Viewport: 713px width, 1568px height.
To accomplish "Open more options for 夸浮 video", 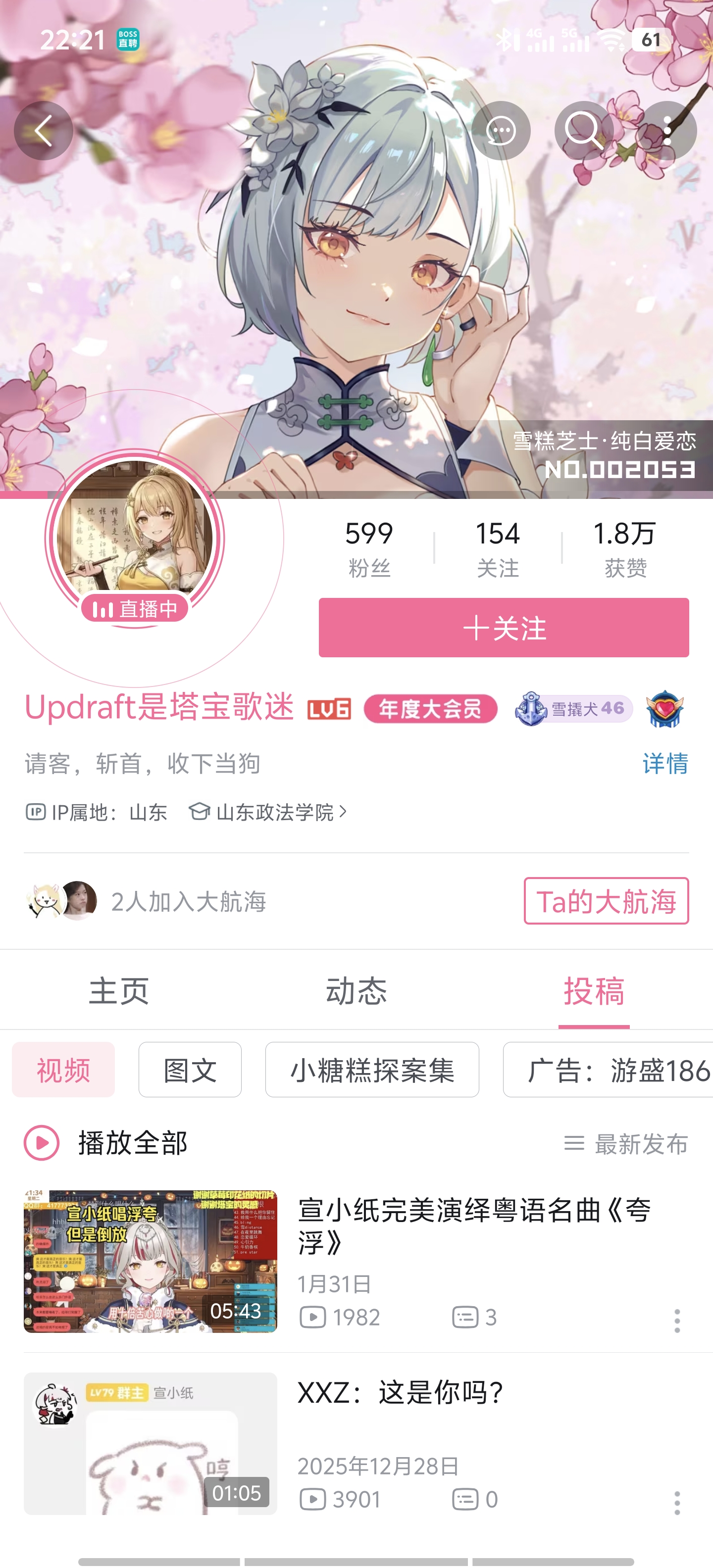I will 676,1321.
